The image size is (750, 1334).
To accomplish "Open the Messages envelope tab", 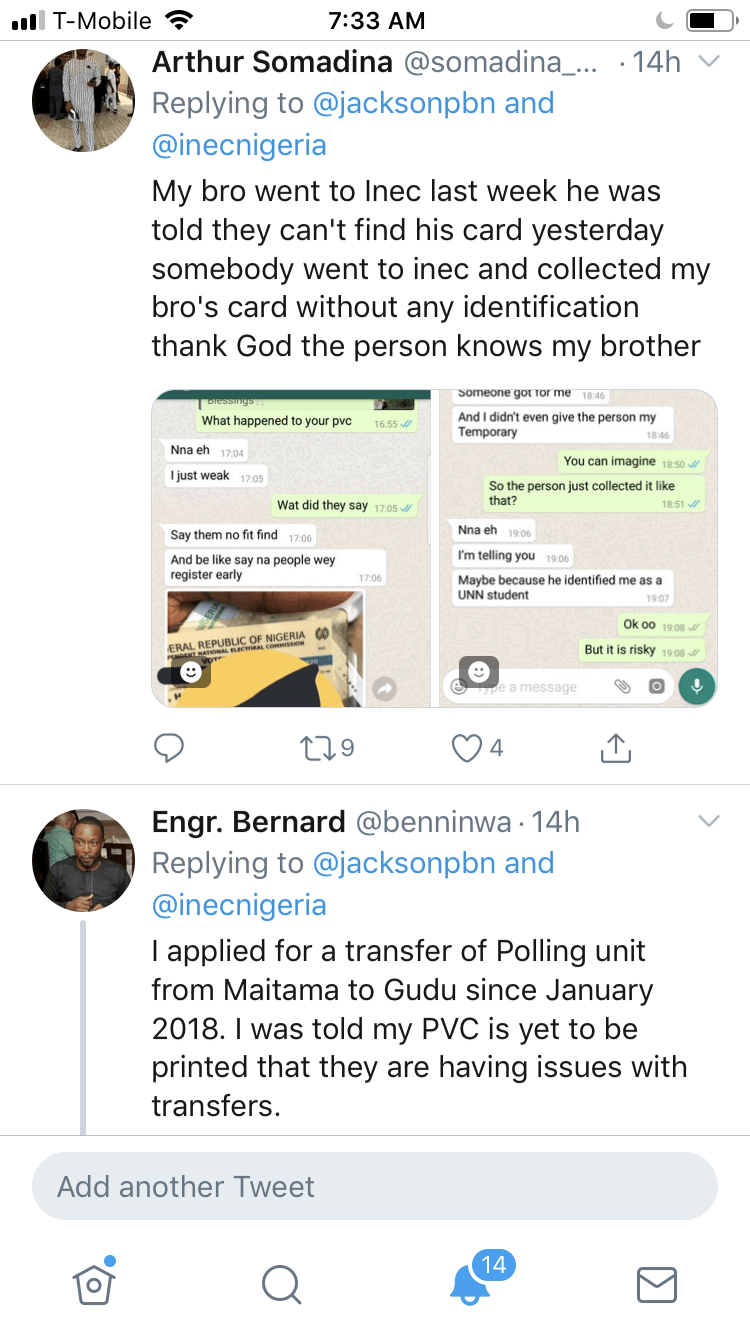I will (x=657, y=1285).
